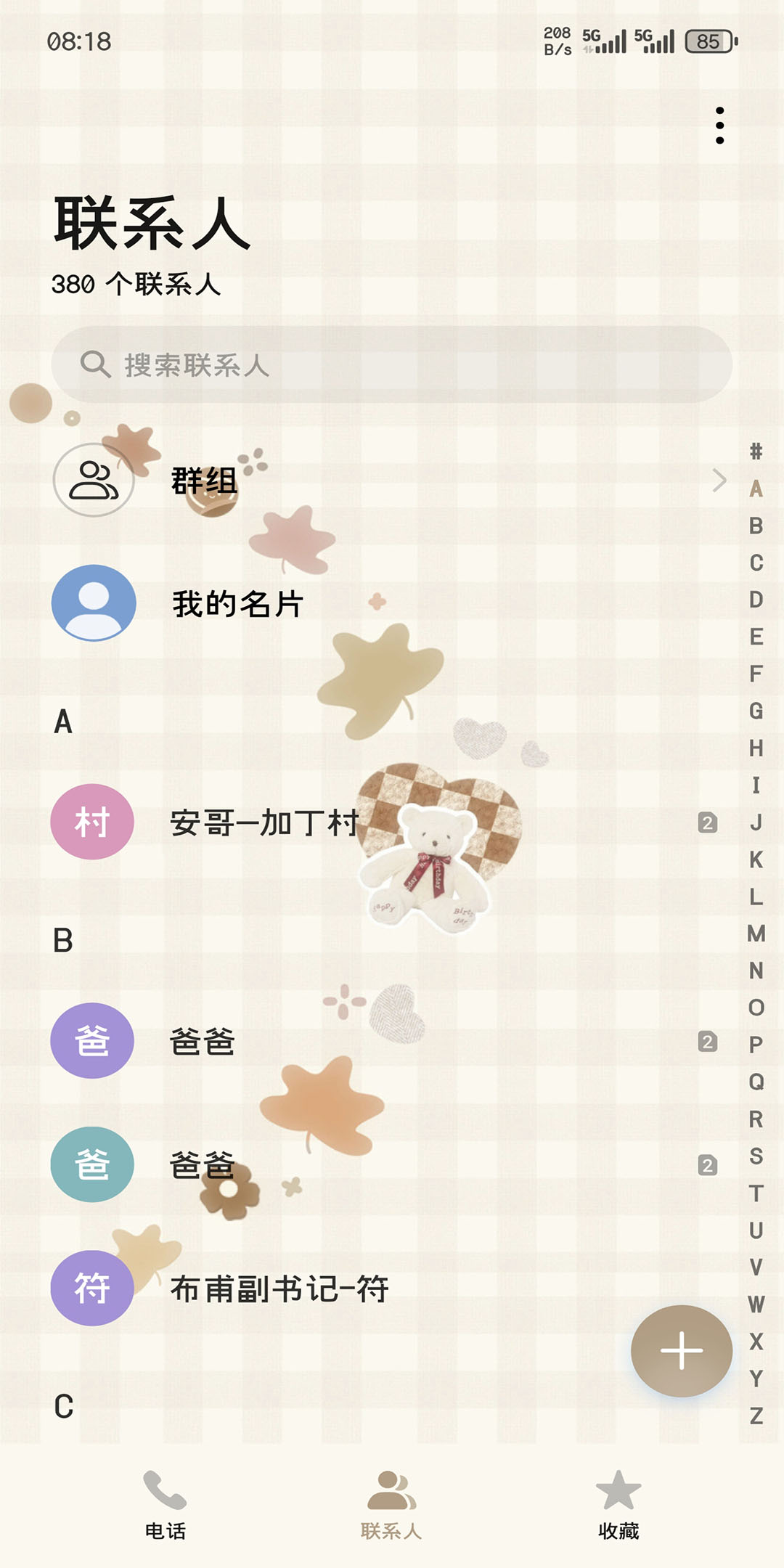Screen dimensions: 784x1568
Task: Jump to # section in index
Action: click(756, 452)
